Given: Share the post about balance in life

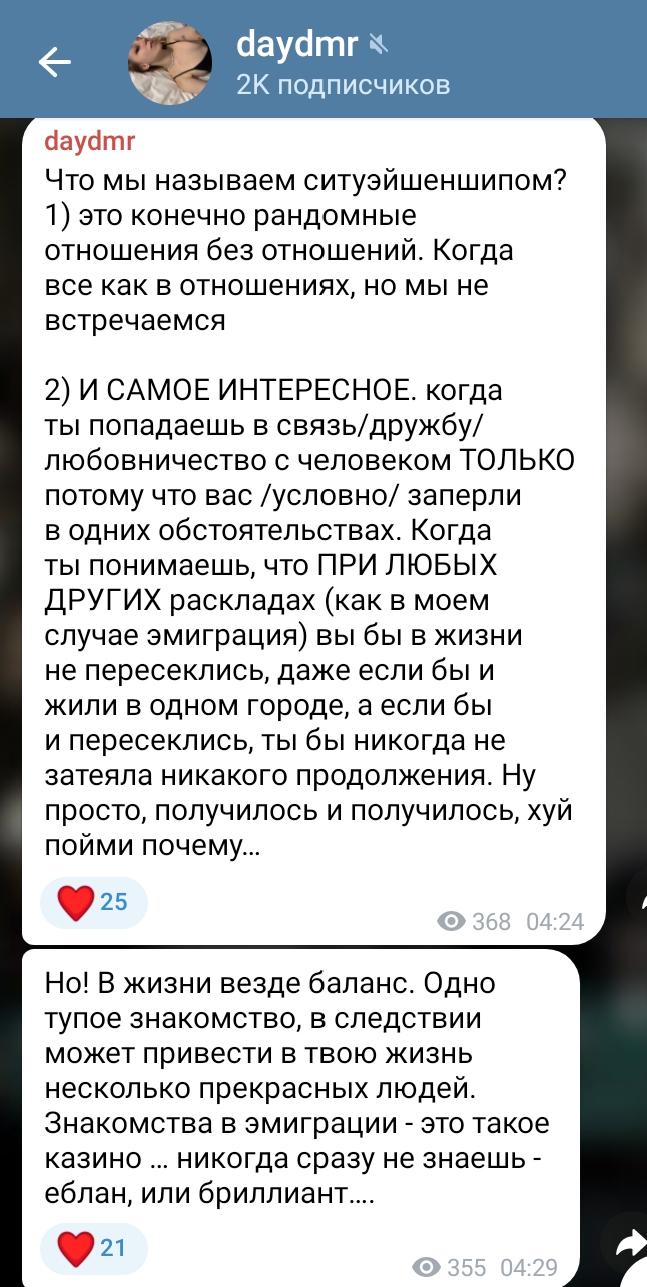Looking at the screenshot, I should point(631,1245).
